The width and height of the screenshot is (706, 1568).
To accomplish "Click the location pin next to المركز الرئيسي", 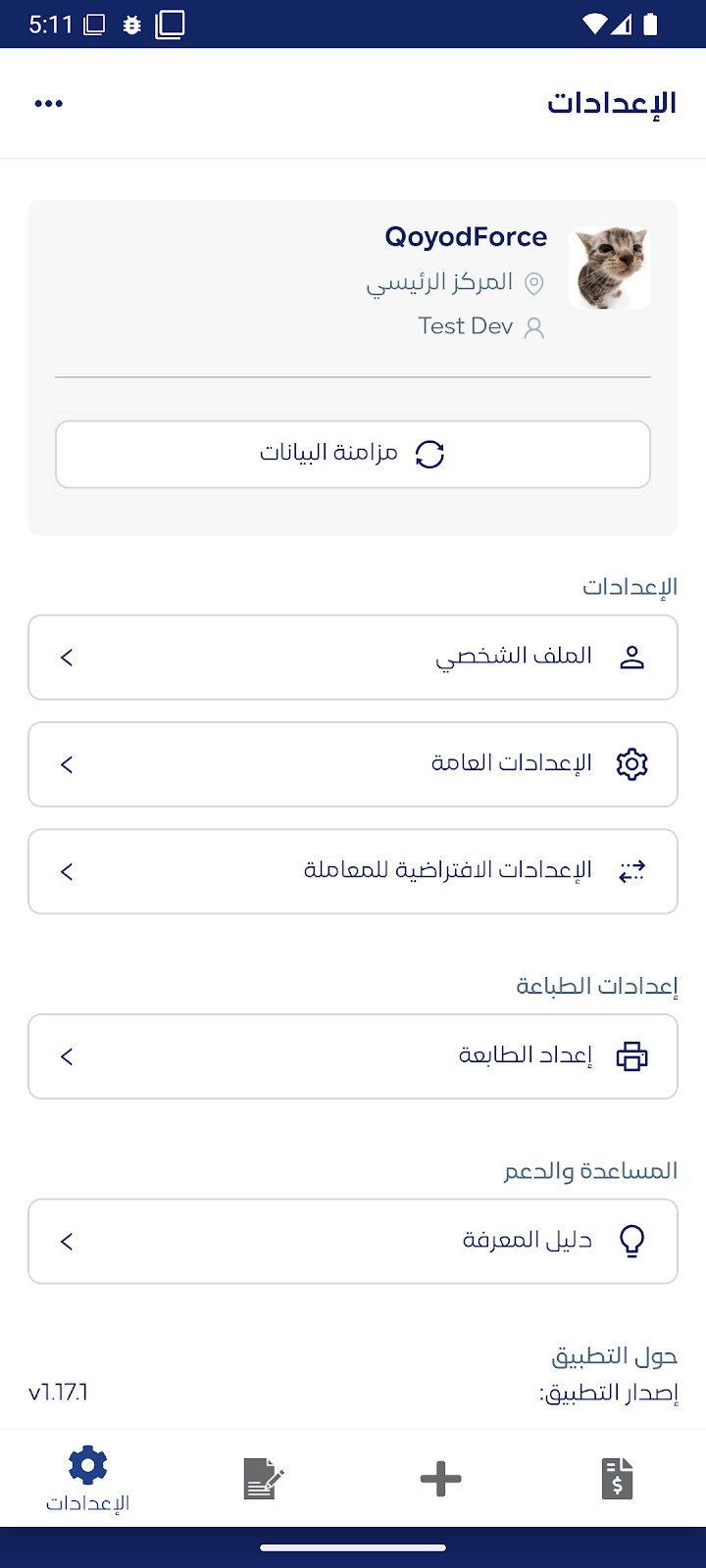I will click(x=535, y=282).
